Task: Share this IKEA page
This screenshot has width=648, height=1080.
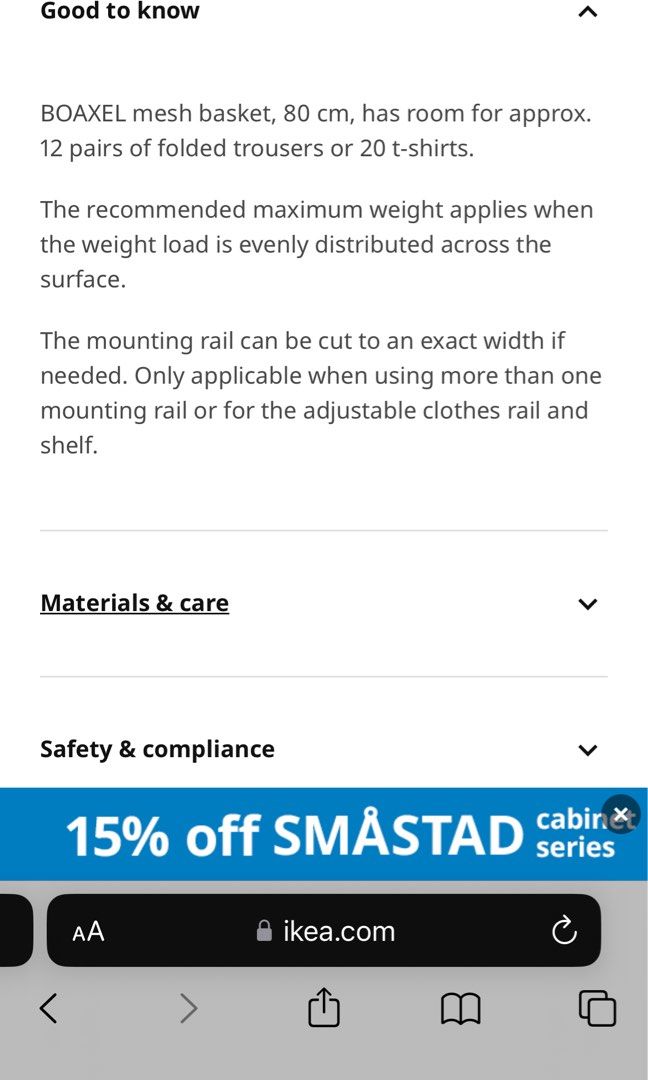Action: click(324, 1008)
